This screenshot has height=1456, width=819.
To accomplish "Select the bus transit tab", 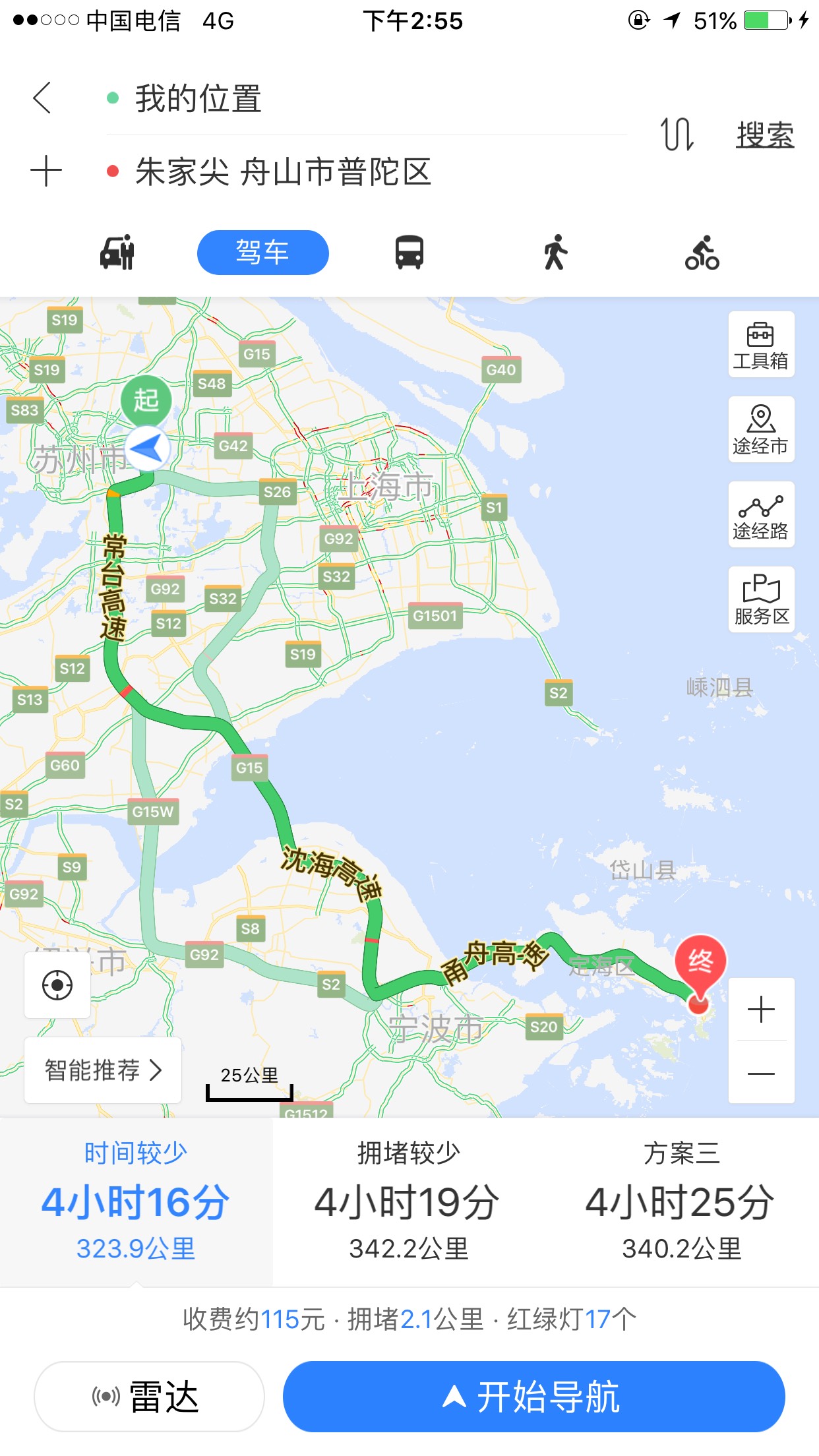I will click(409, 253).
